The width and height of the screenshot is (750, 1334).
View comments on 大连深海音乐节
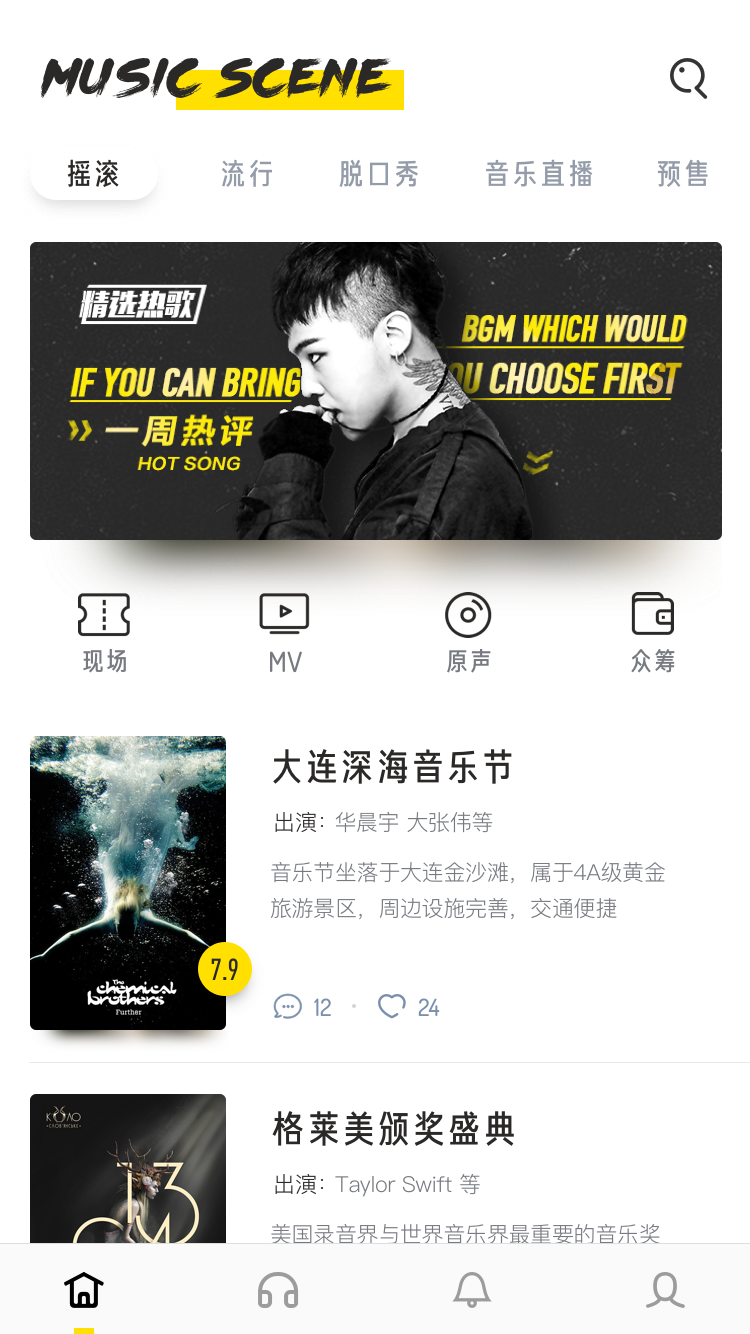pos(302,1007)
